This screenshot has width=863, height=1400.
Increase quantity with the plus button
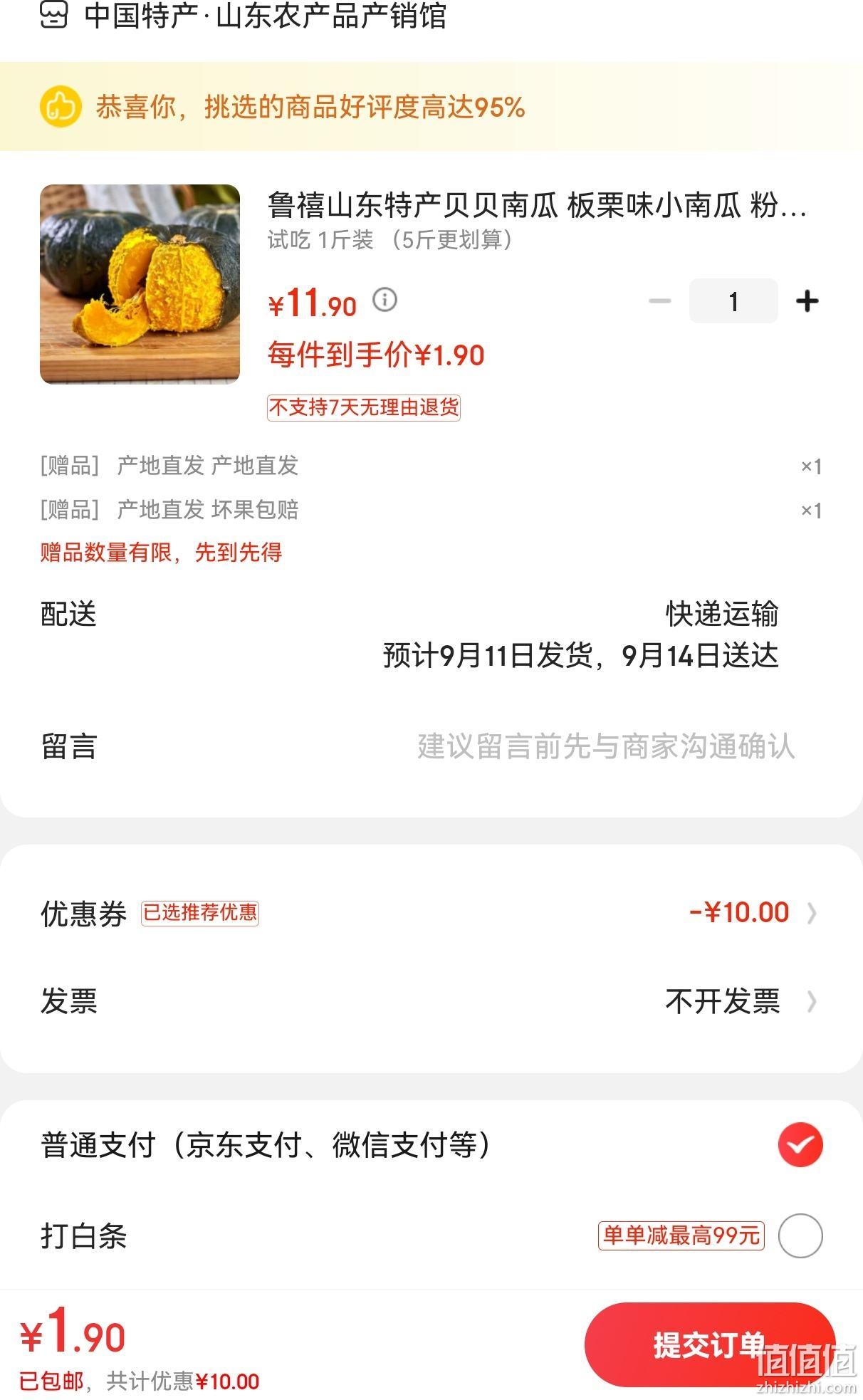tap(807, 301)
